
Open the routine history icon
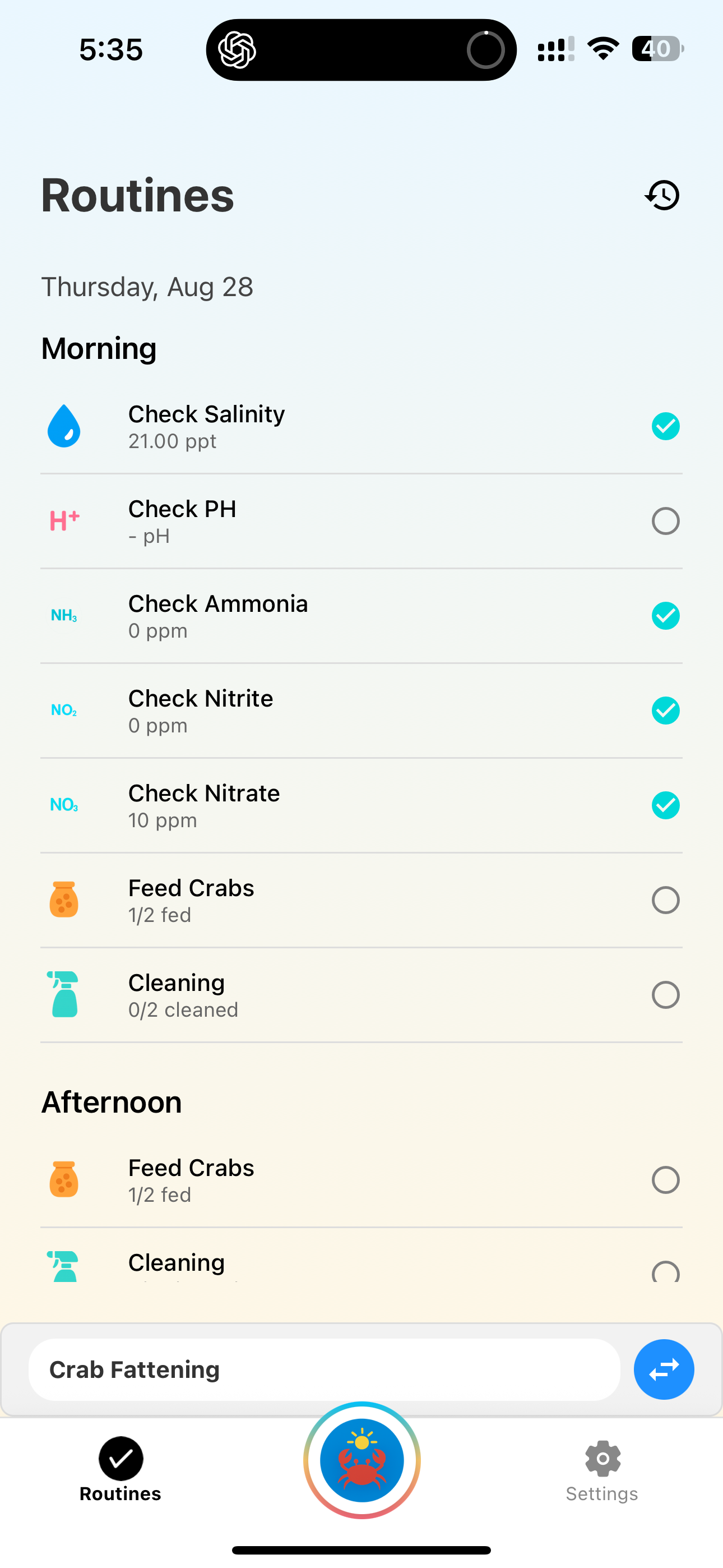[x=662, y=195]
